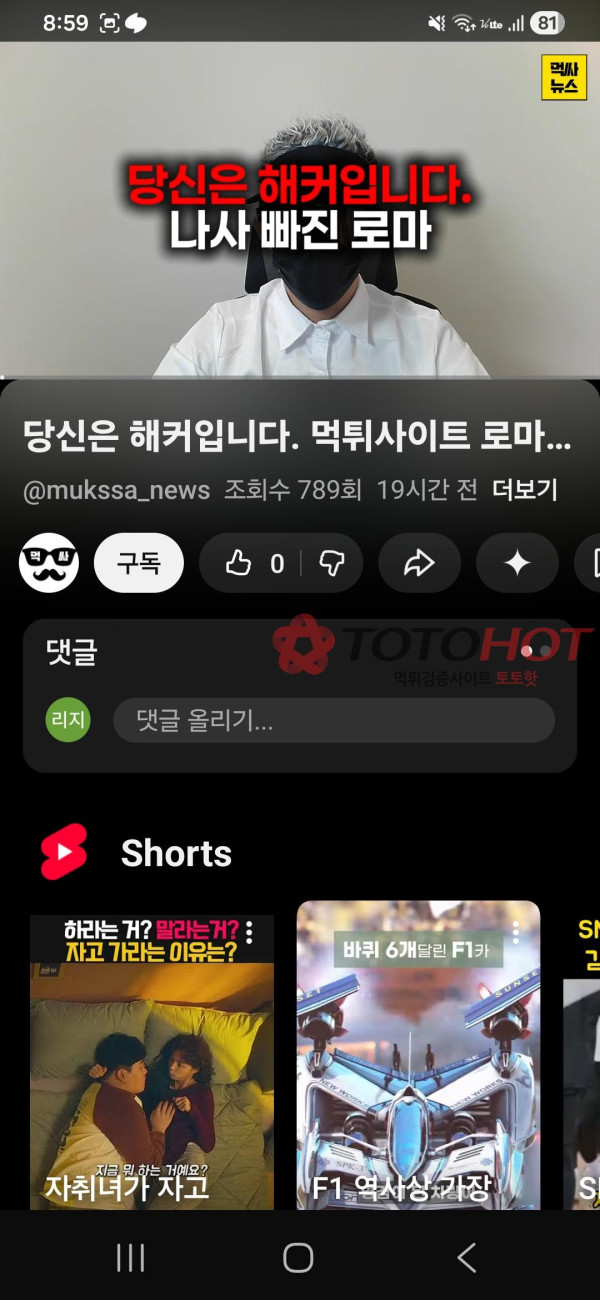Screen dimensions: 600x1300
Task: Dislike this video
Action: click(x=331, y=564)
